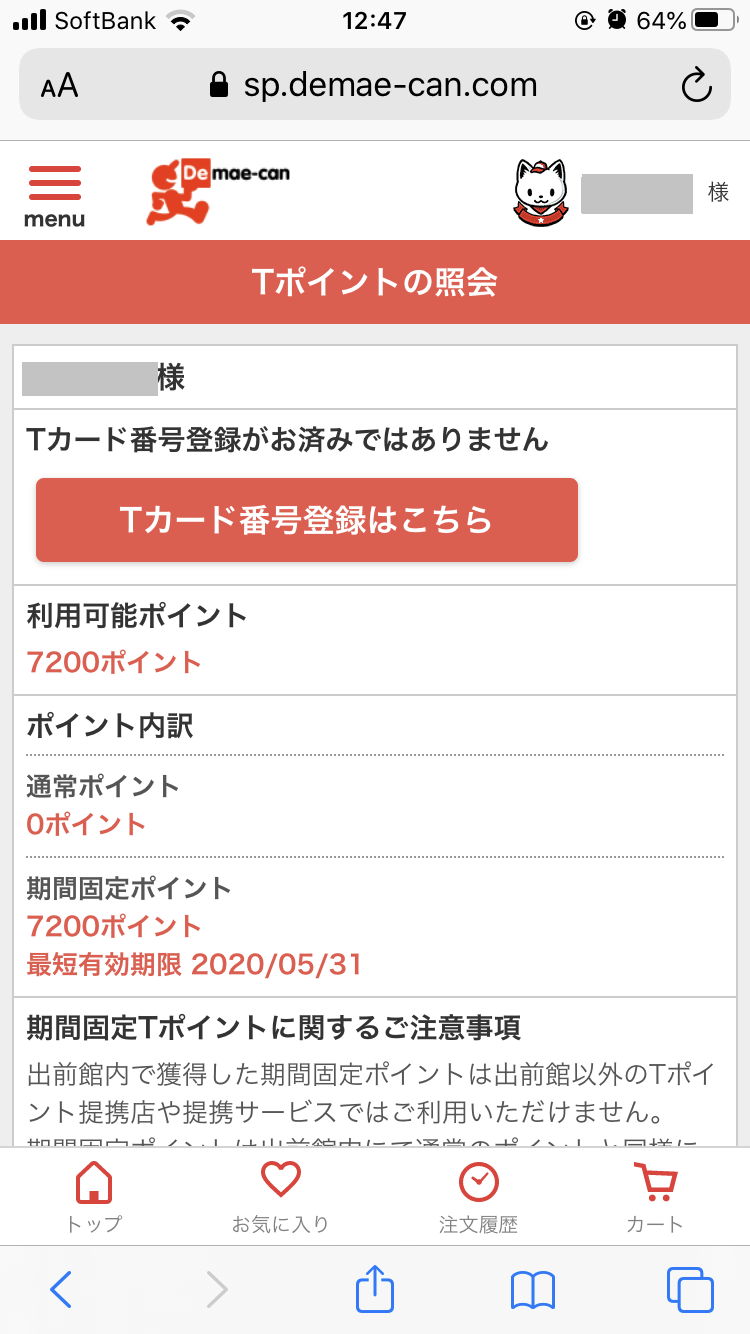
Task: Open Safari text size AA options
Action: 59,86
